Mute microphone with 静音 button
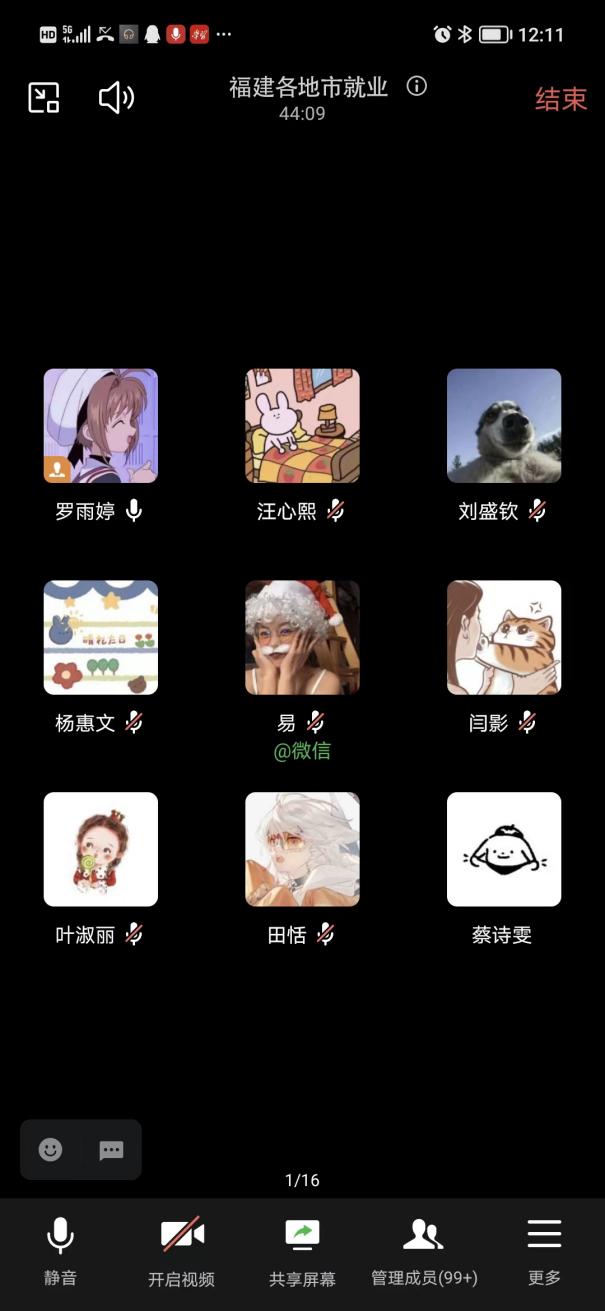The height and width of the screenshot is (1311, 605). pyautogui.click(x=60, y=1249)
